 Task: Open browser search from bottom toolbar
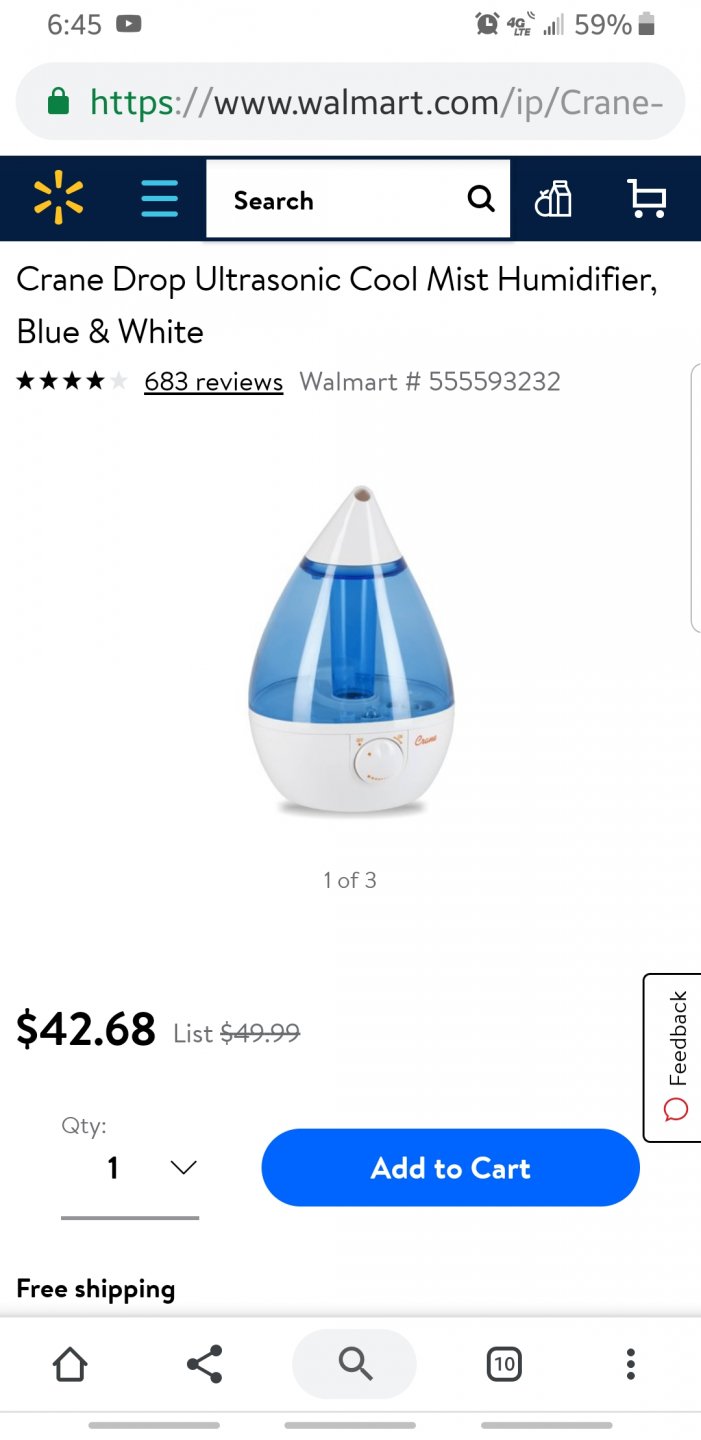(354, 1364)
